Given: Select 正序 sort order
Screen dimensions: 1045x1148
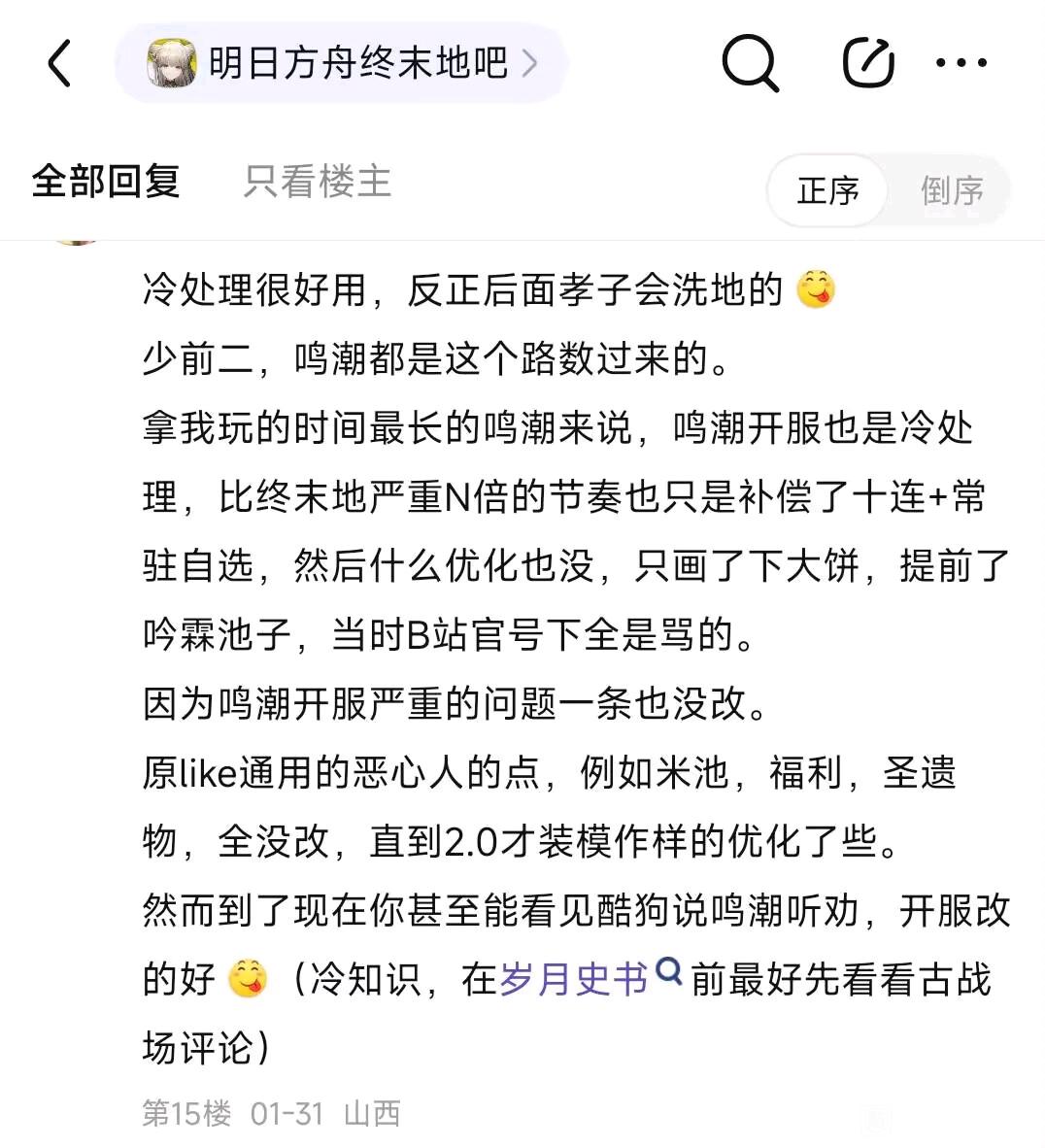Looking at the screenshot, I should [827, 190].
